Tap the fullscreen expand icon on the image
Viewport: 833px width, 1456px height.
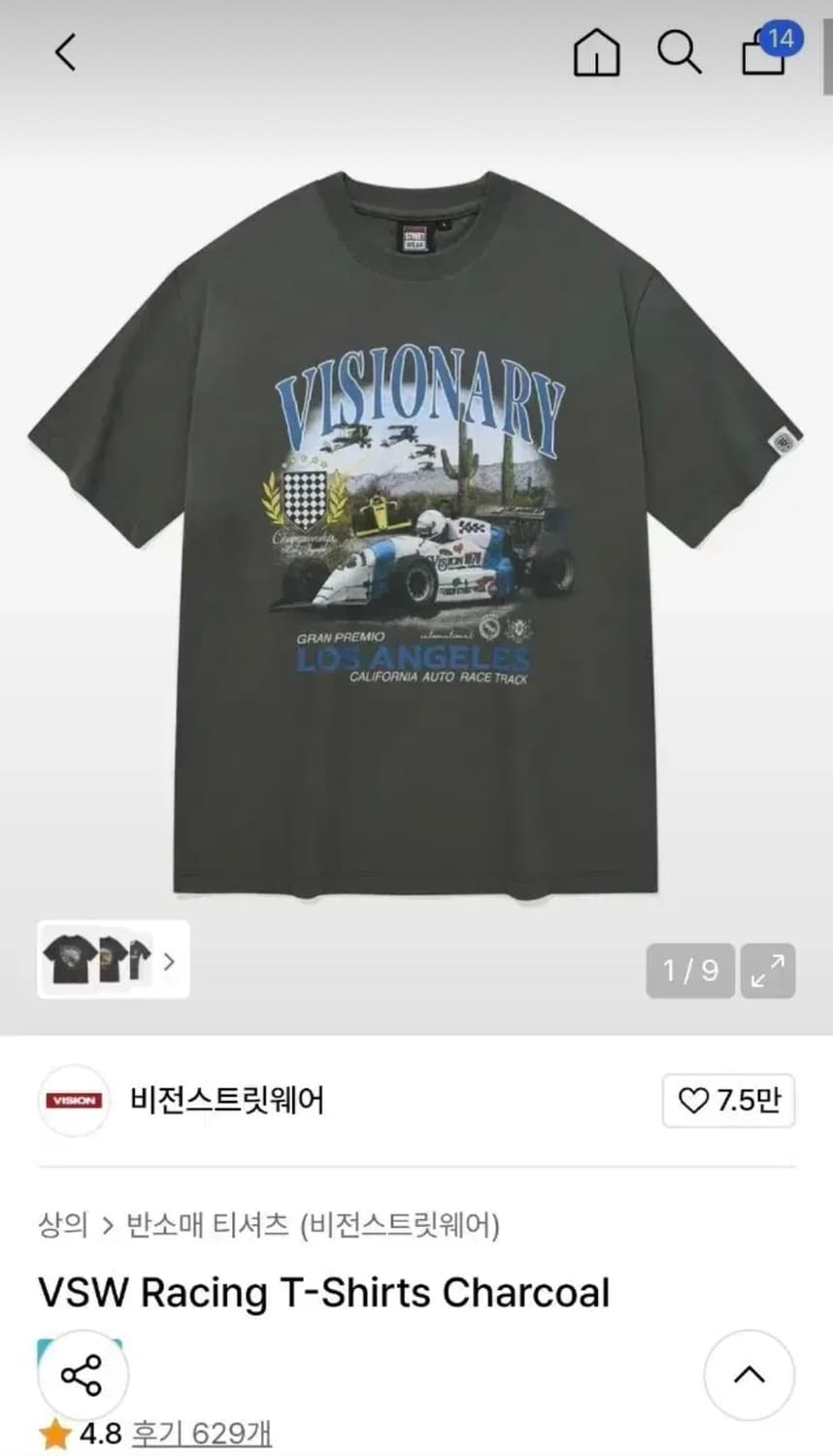tap(768, 972)
